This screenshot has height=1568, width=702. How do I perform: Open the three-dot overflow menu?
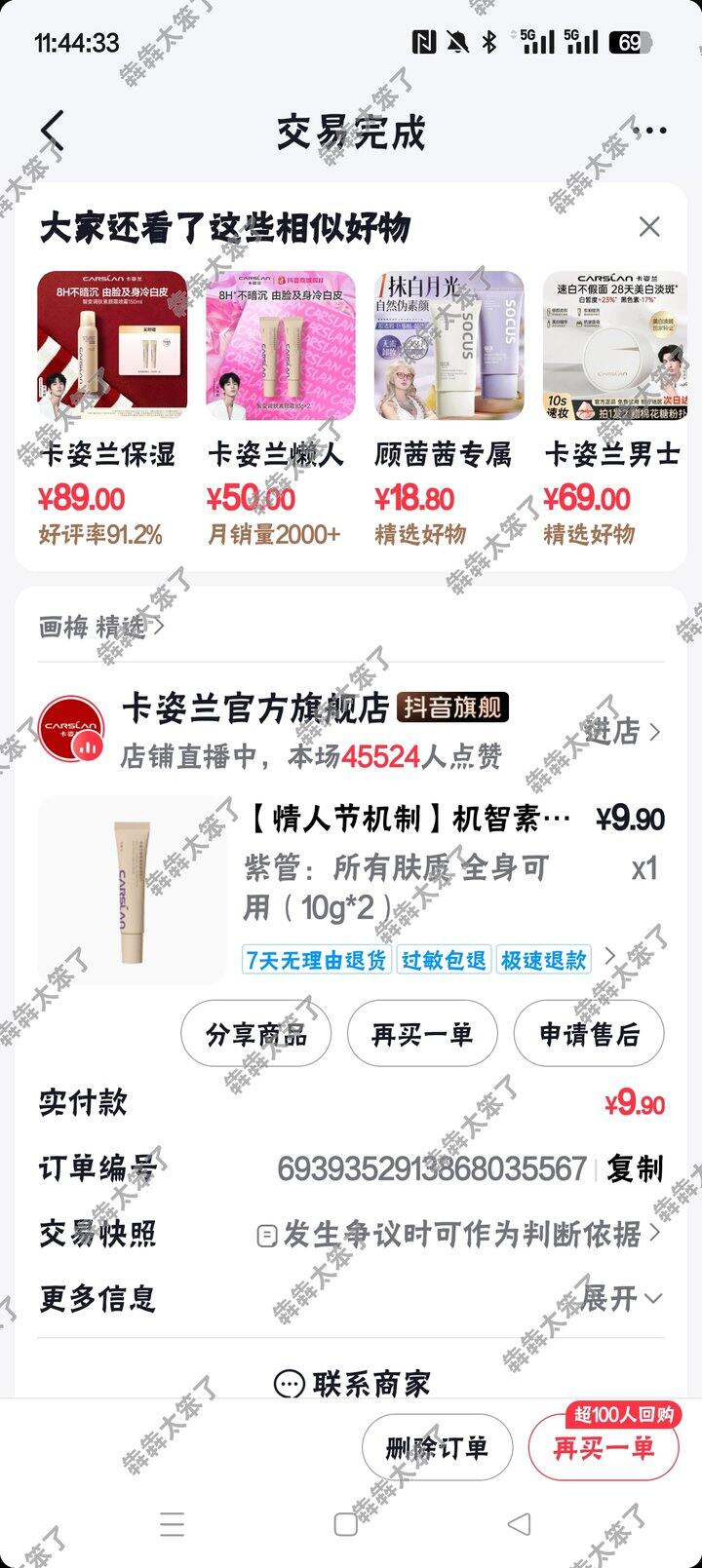(649, 130)
